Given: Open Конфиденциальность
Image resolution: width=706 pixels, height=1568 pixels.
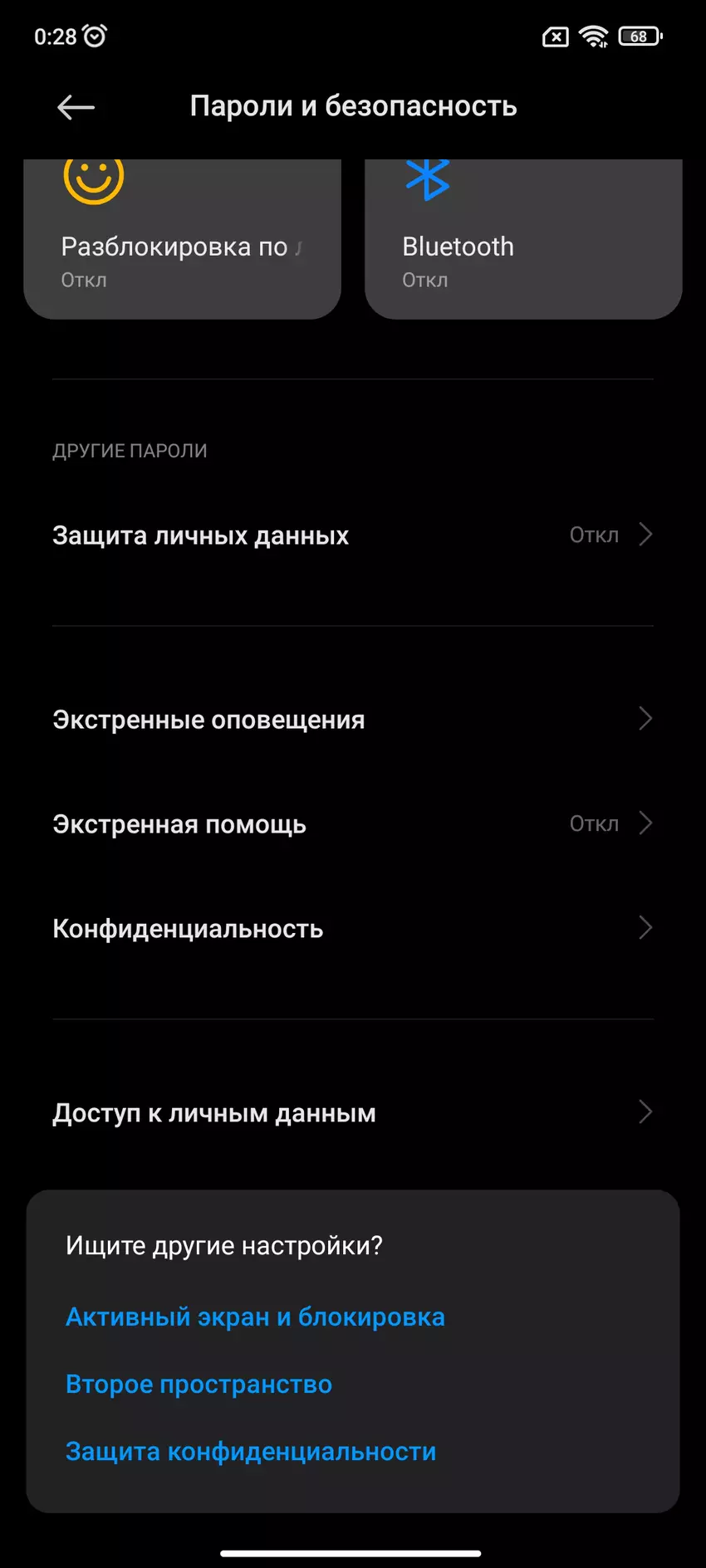Looking at the screenshot, I should 352,929.
